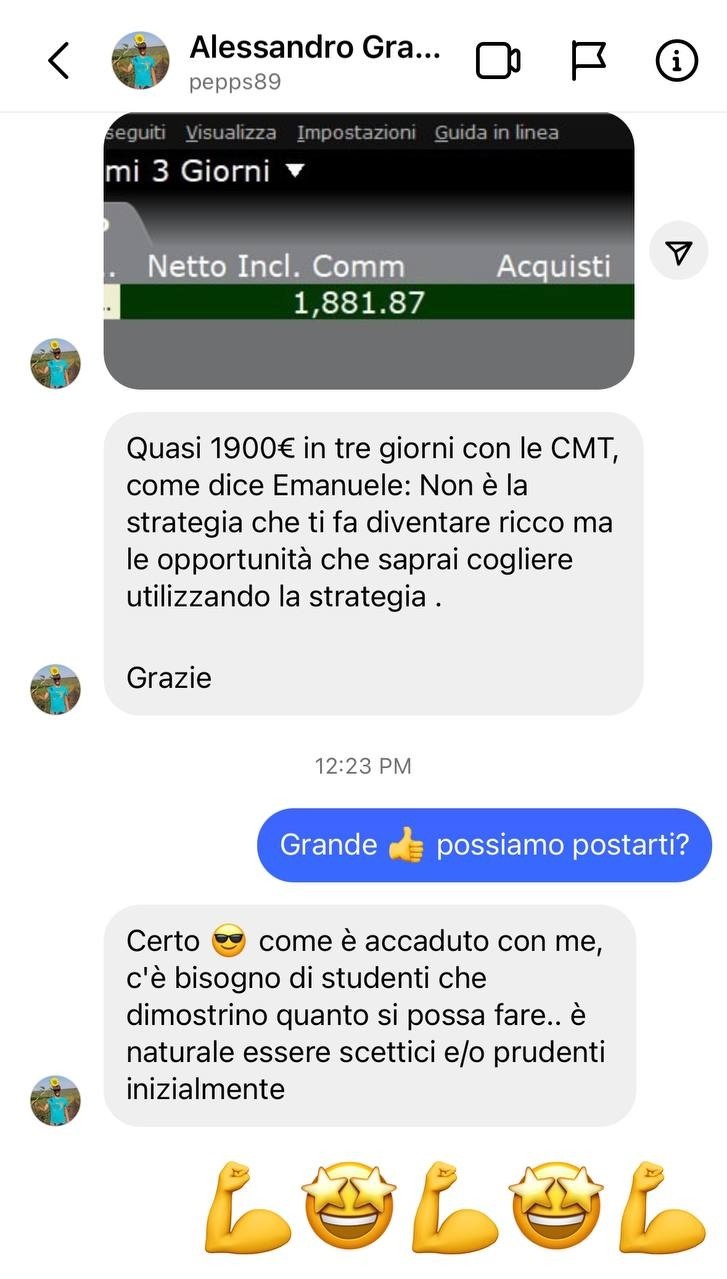727x1279 pixels.
Task: Open the conversation info details
Action: pos(676,61)
